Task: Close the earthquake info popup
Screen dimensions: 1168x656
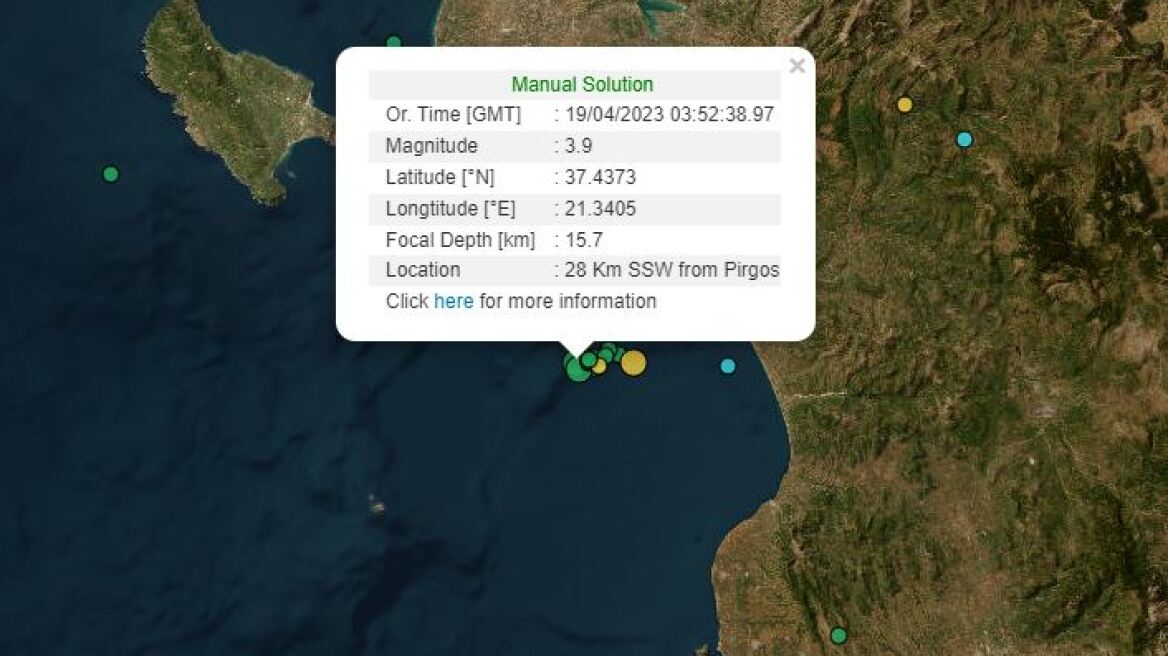Action: [x=796, y=66]
